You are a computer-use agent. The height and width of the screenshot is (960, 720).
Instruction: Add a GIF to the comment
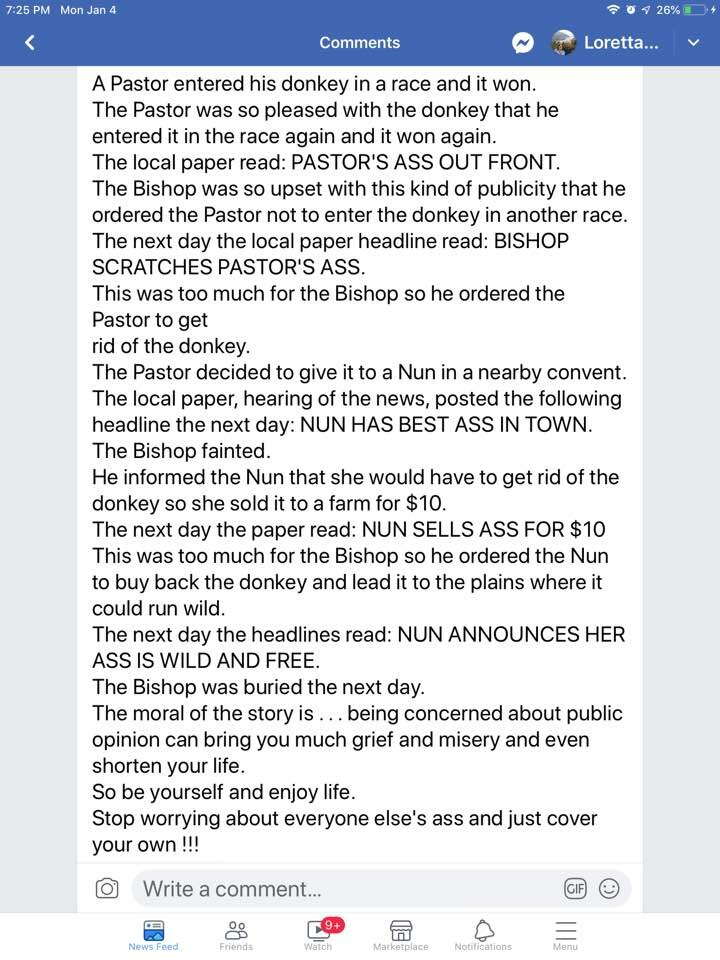575,889
